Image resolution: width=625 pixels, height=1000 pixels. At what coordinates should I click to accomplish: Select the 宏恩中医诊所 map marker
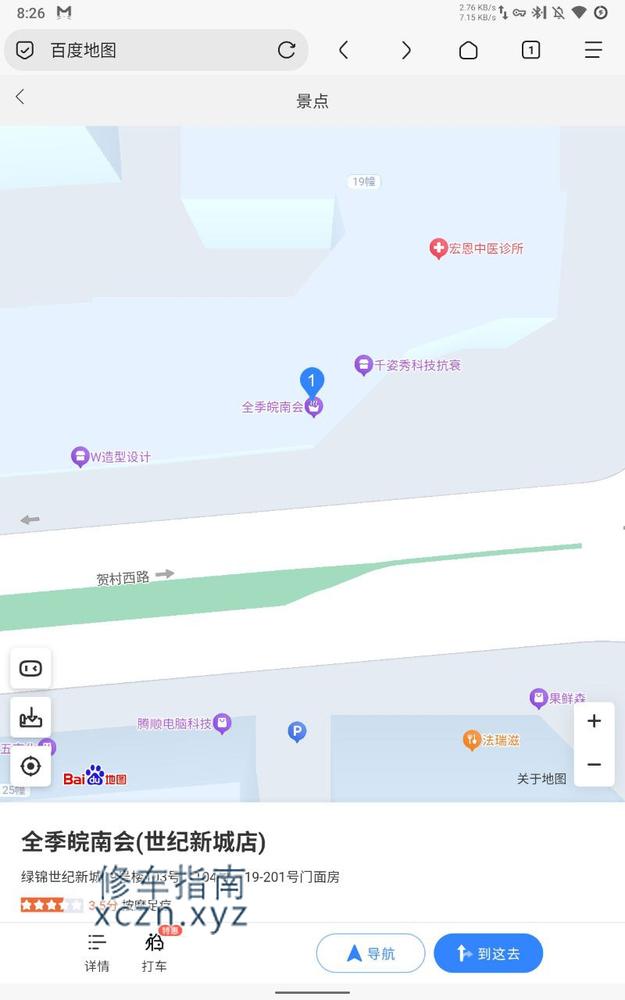click(x=438, y=248)
